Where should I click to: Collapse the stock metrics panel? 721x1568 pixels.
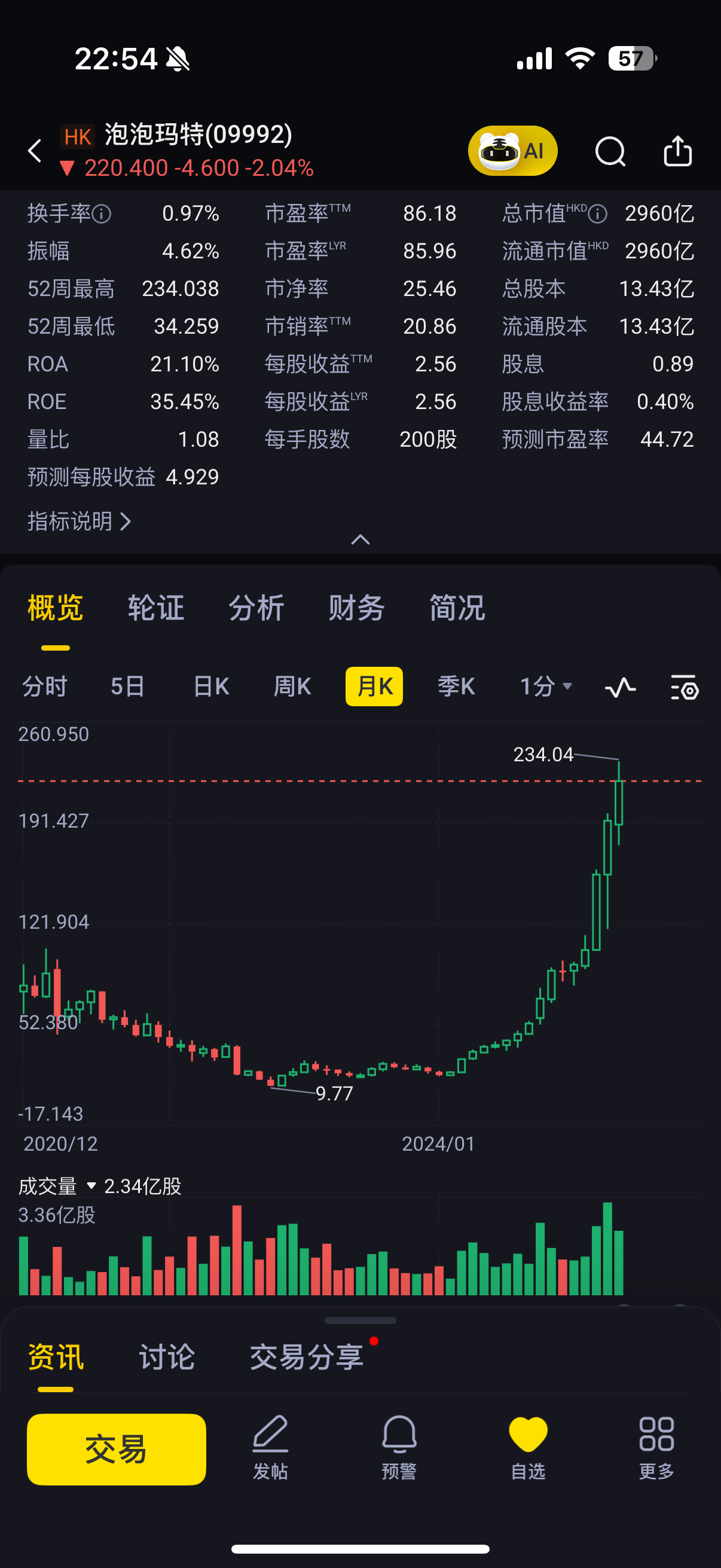[360, 539]
